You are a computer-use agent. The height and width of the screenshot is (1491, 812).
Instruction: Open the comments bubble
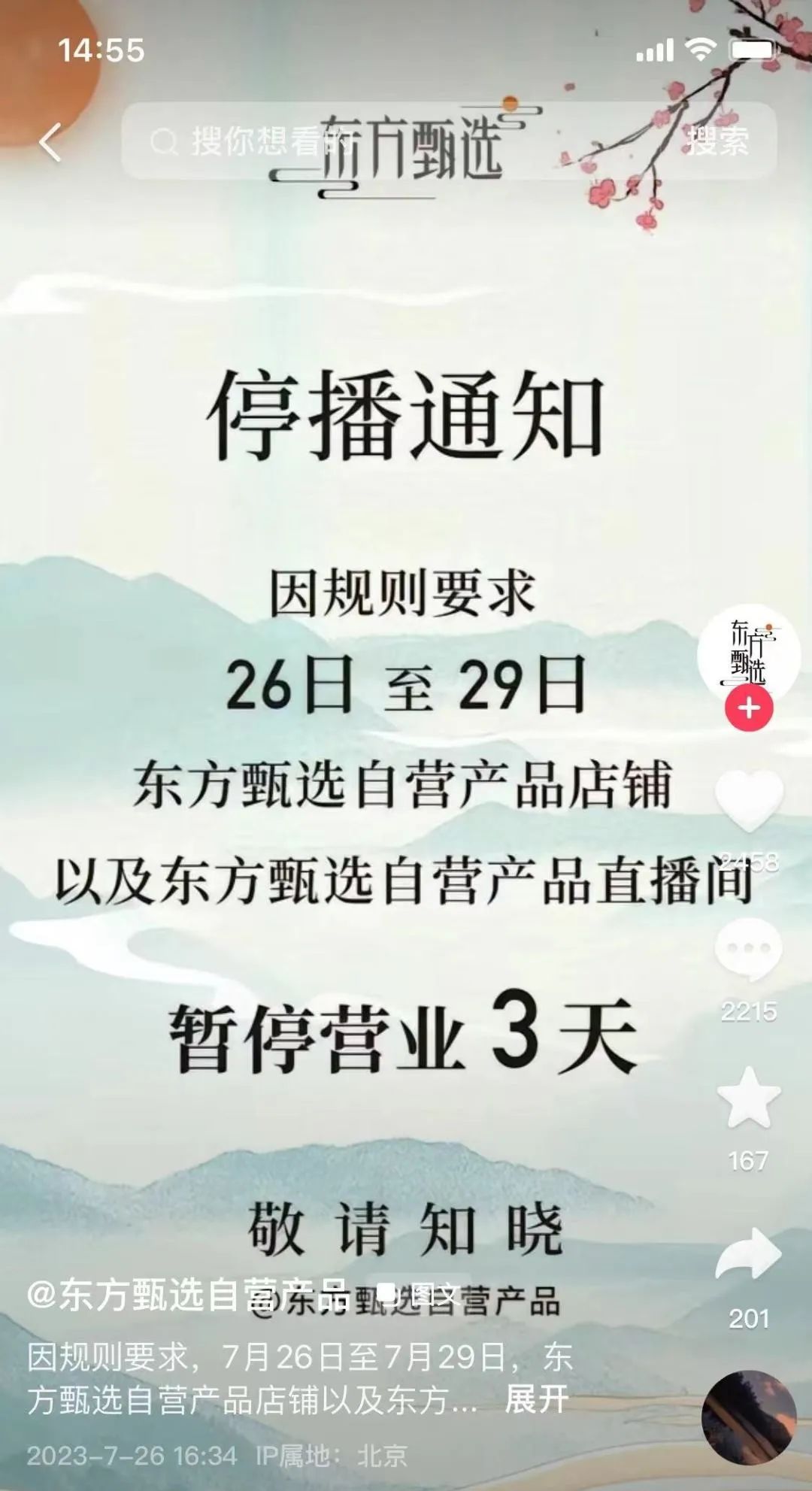(748, 950)
